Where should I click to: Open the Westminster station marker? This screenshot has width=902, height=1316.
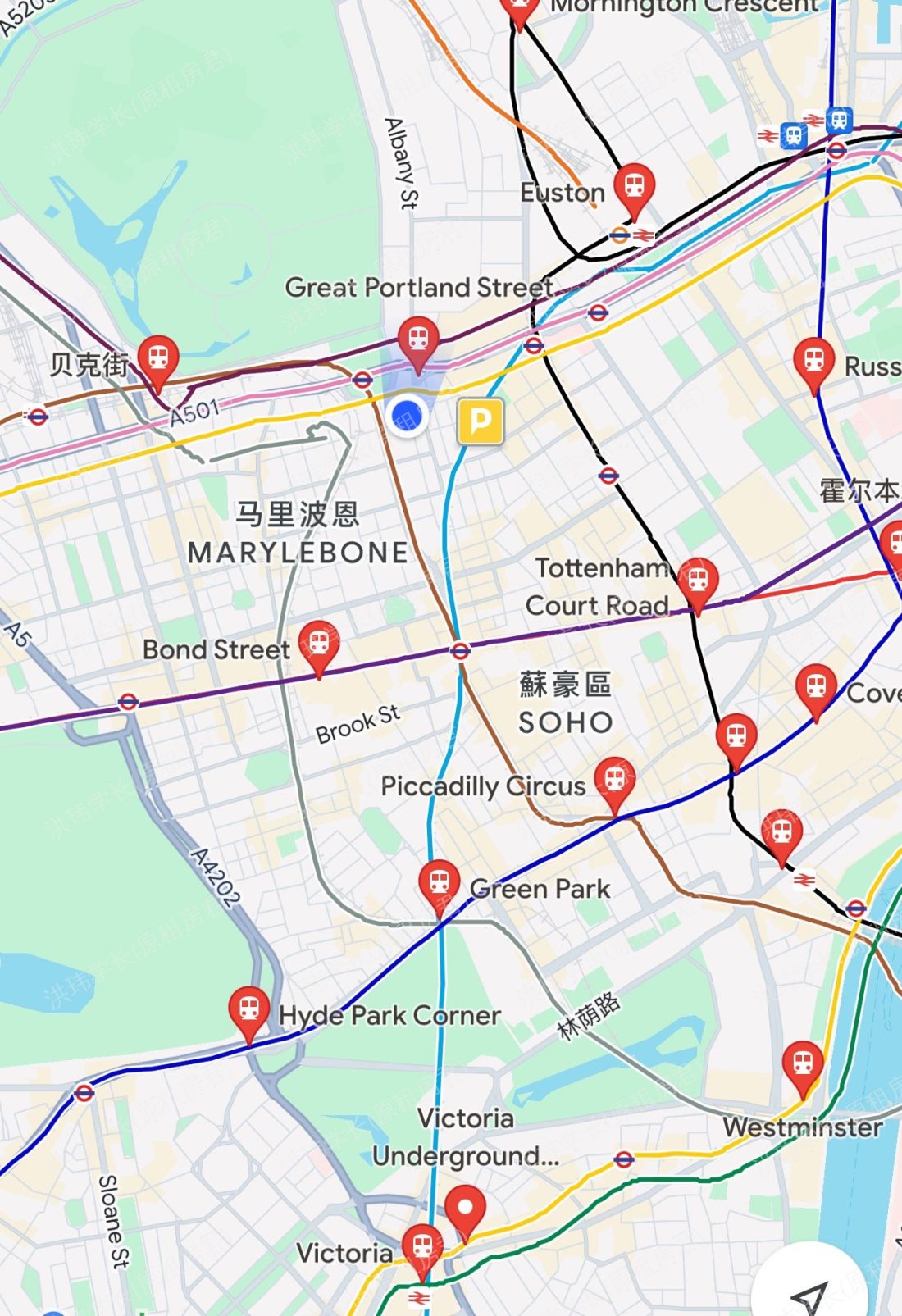[x=802, y=1064]
